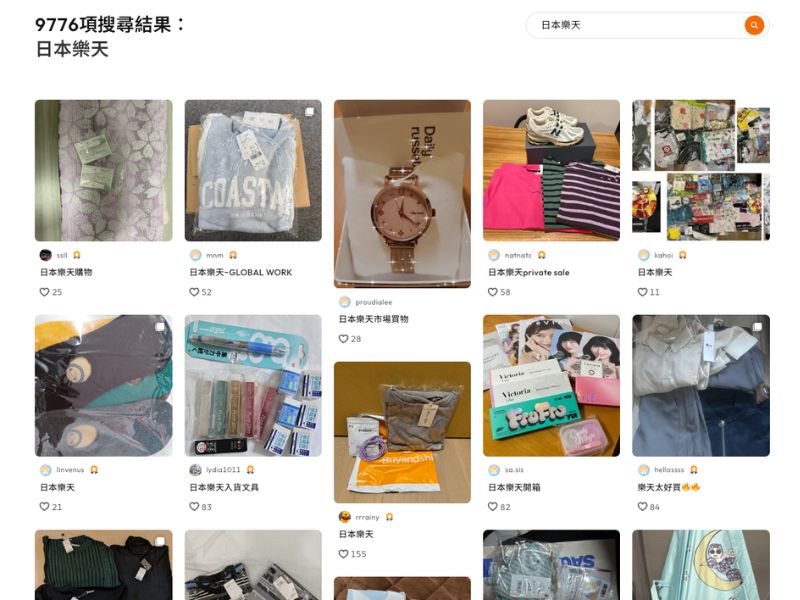Viewport: 800px width, 600px height.
Task: Tap the orange search button
Action: pos(754,25)
